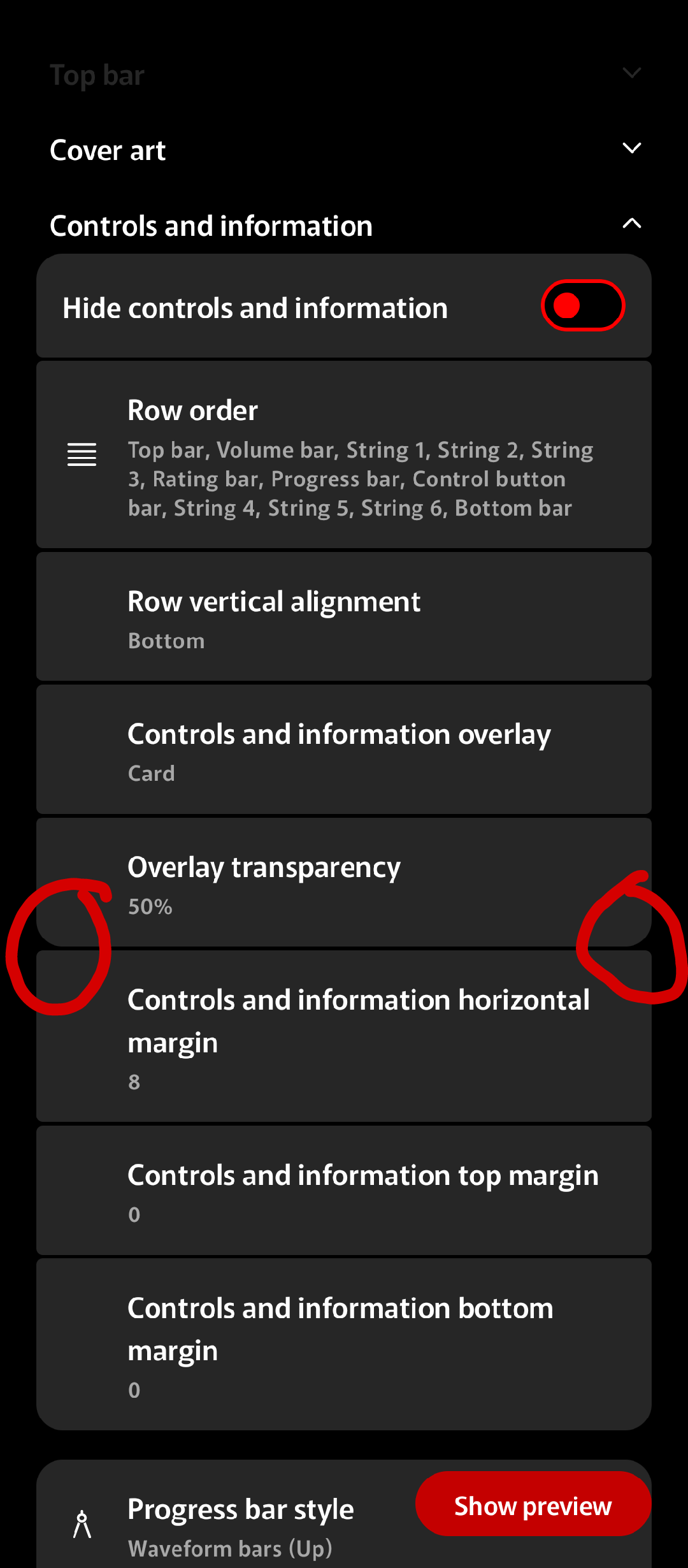Open Row vertical alignment setting

click(x=344, y=618)
